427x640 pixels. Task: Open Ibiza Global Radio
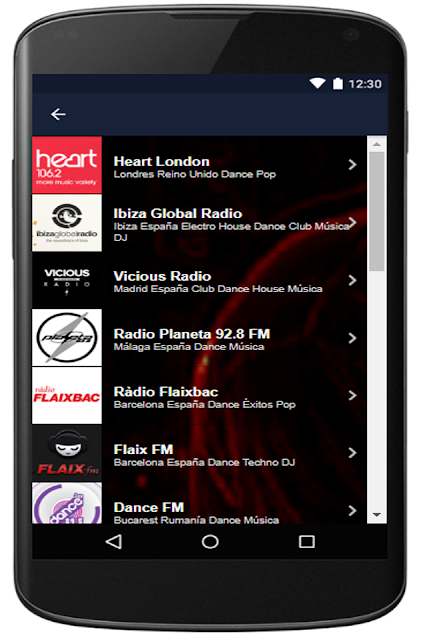[x=199, y=223]
